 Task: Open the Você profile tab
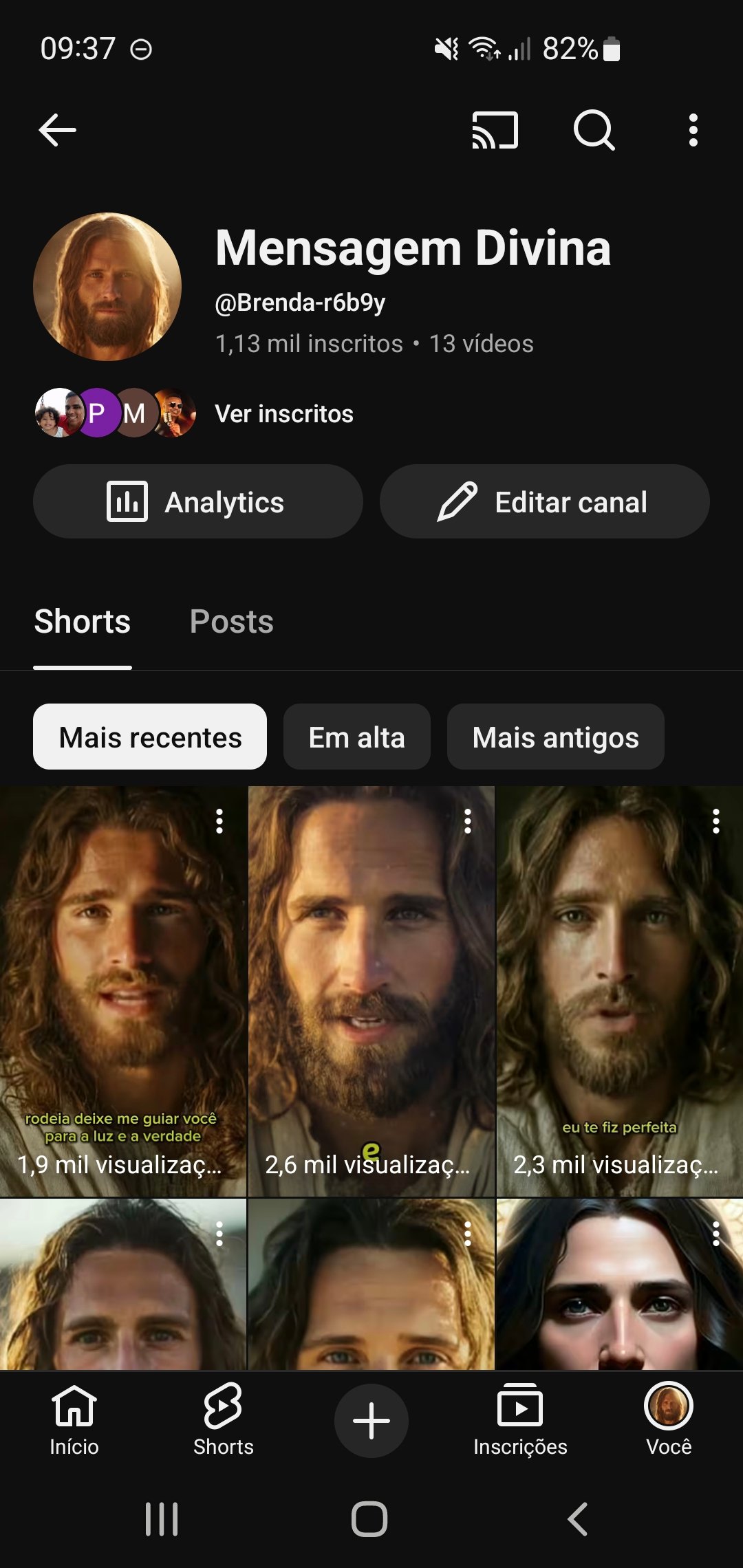[668, 1419]
